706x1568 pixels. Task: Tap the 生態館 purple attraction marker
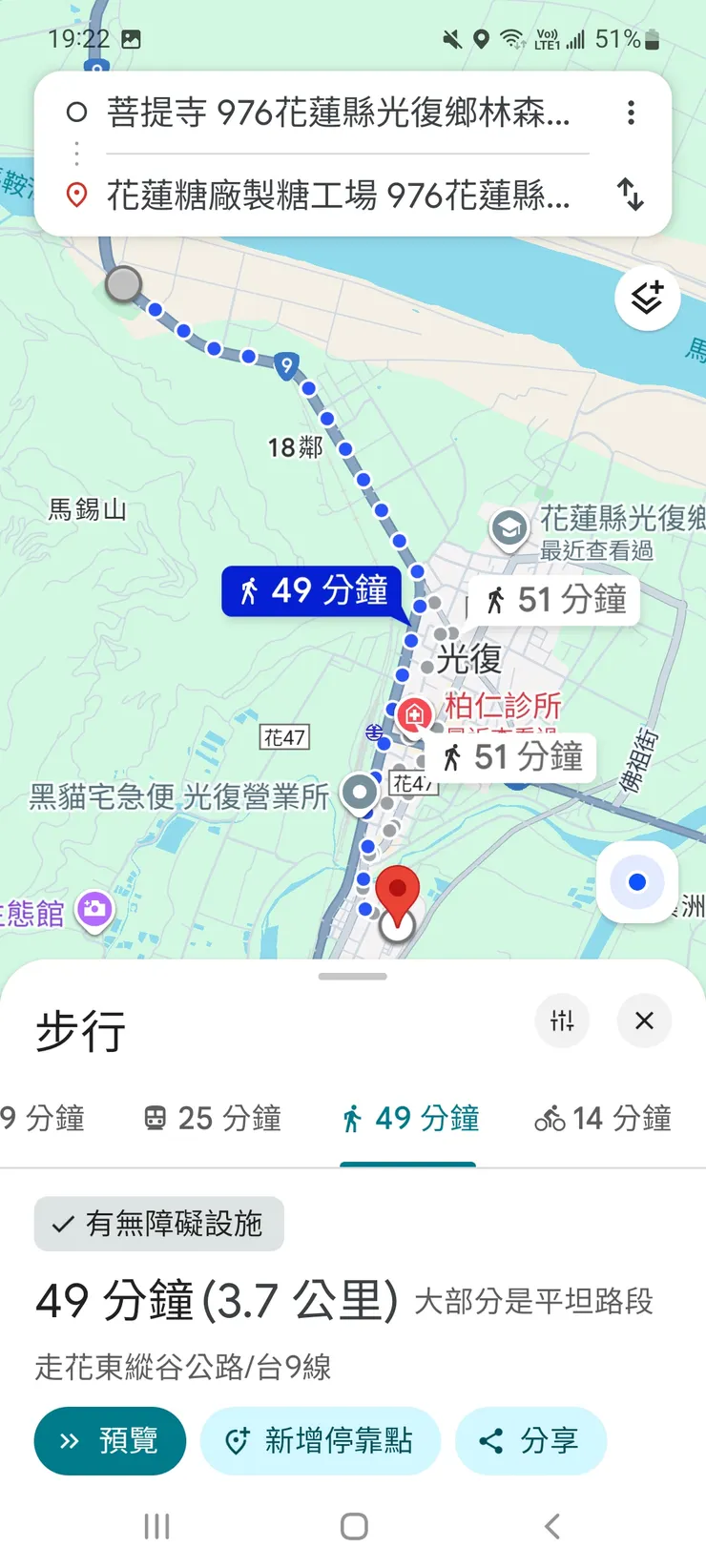coord(93,908)
